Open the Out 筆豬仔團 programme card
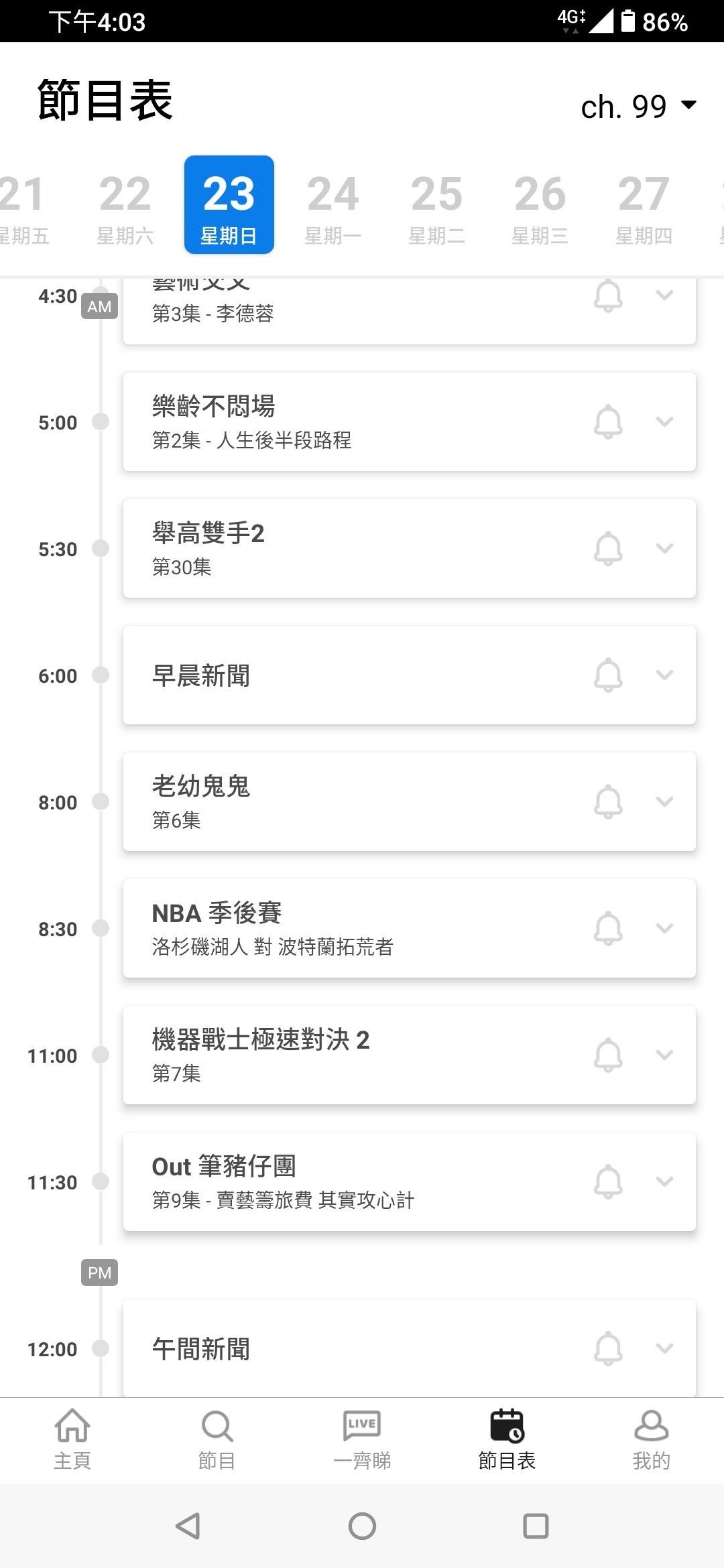 tap(409, 1181)
